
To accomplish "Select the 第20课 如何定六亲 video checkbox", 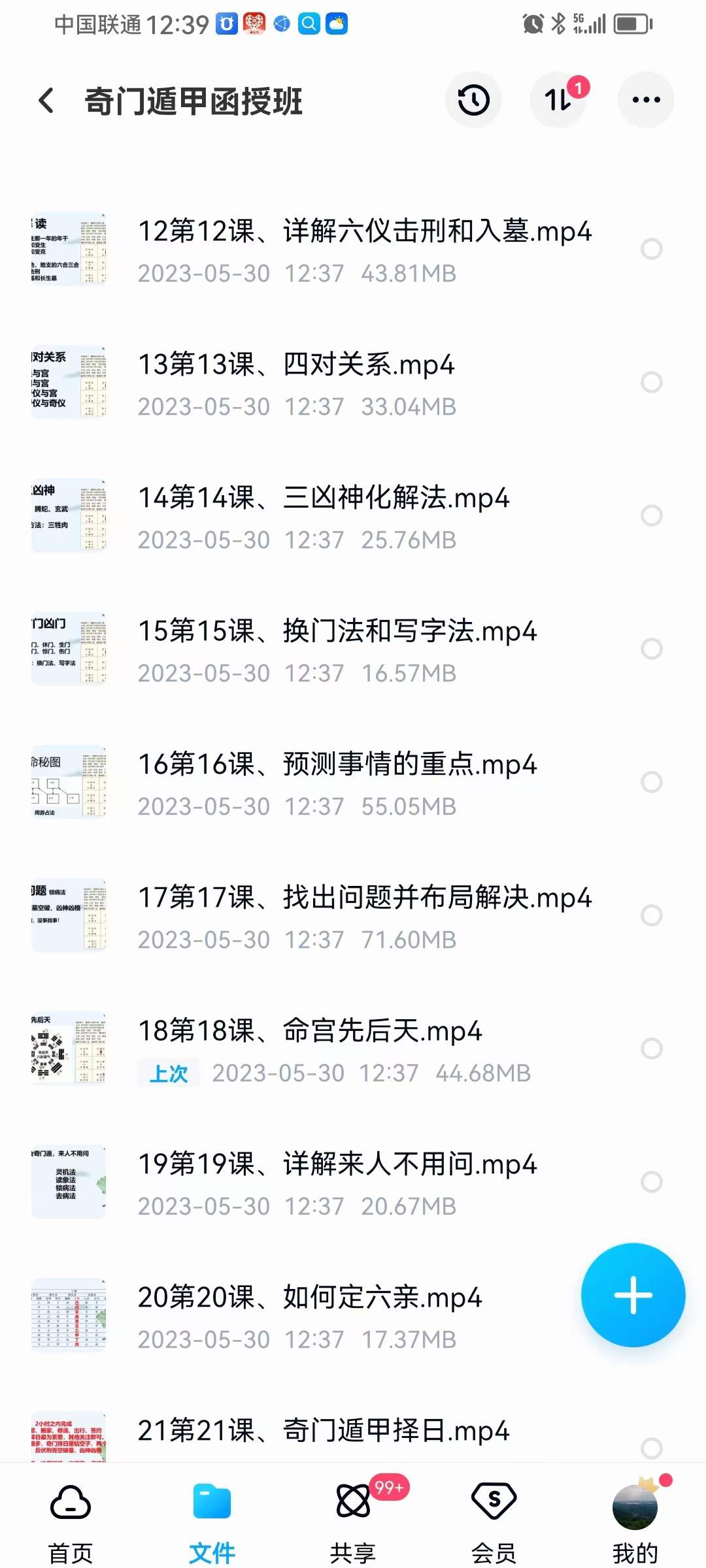I will [x=650, y=1313].
